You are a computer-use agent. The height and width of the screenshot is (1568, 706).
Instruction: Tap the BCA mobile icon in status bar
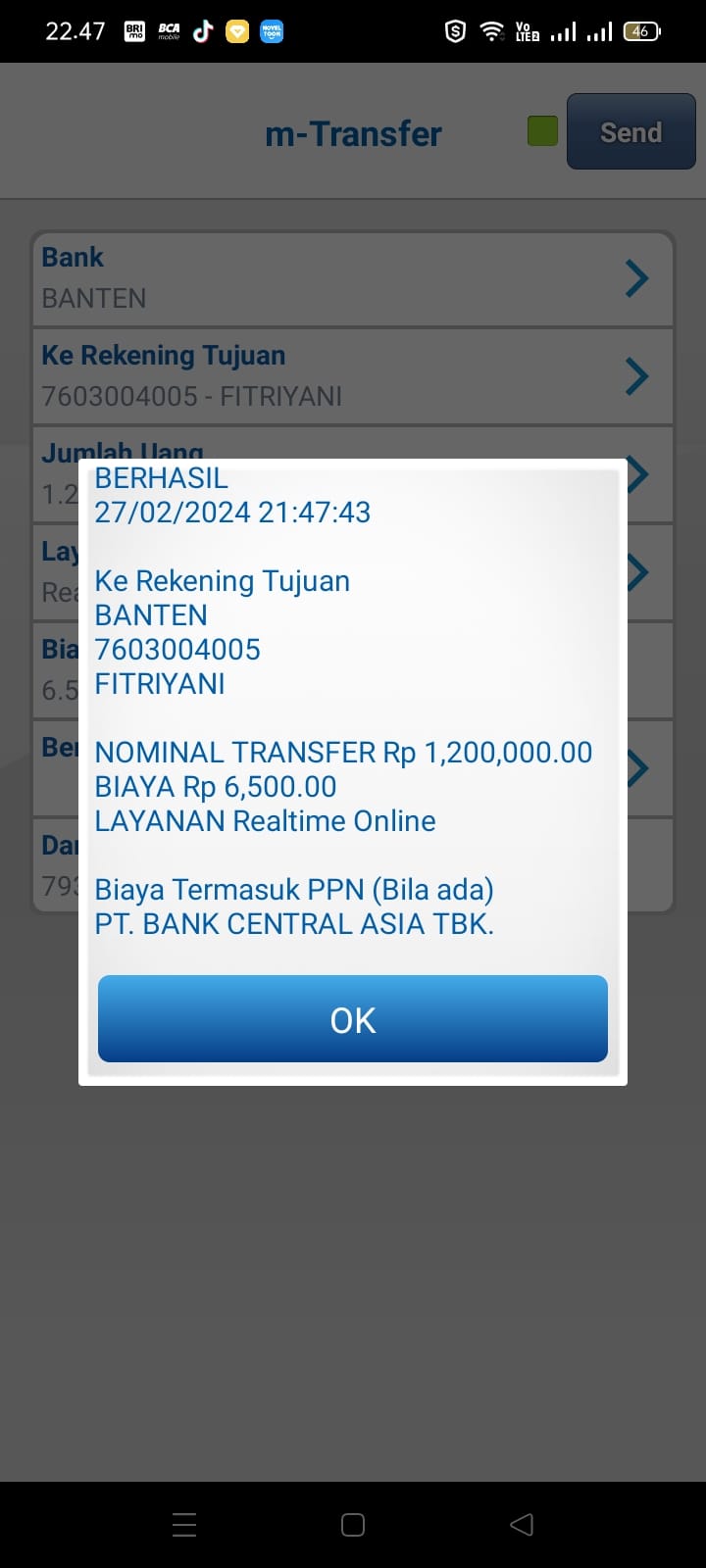tap(169, 30)
